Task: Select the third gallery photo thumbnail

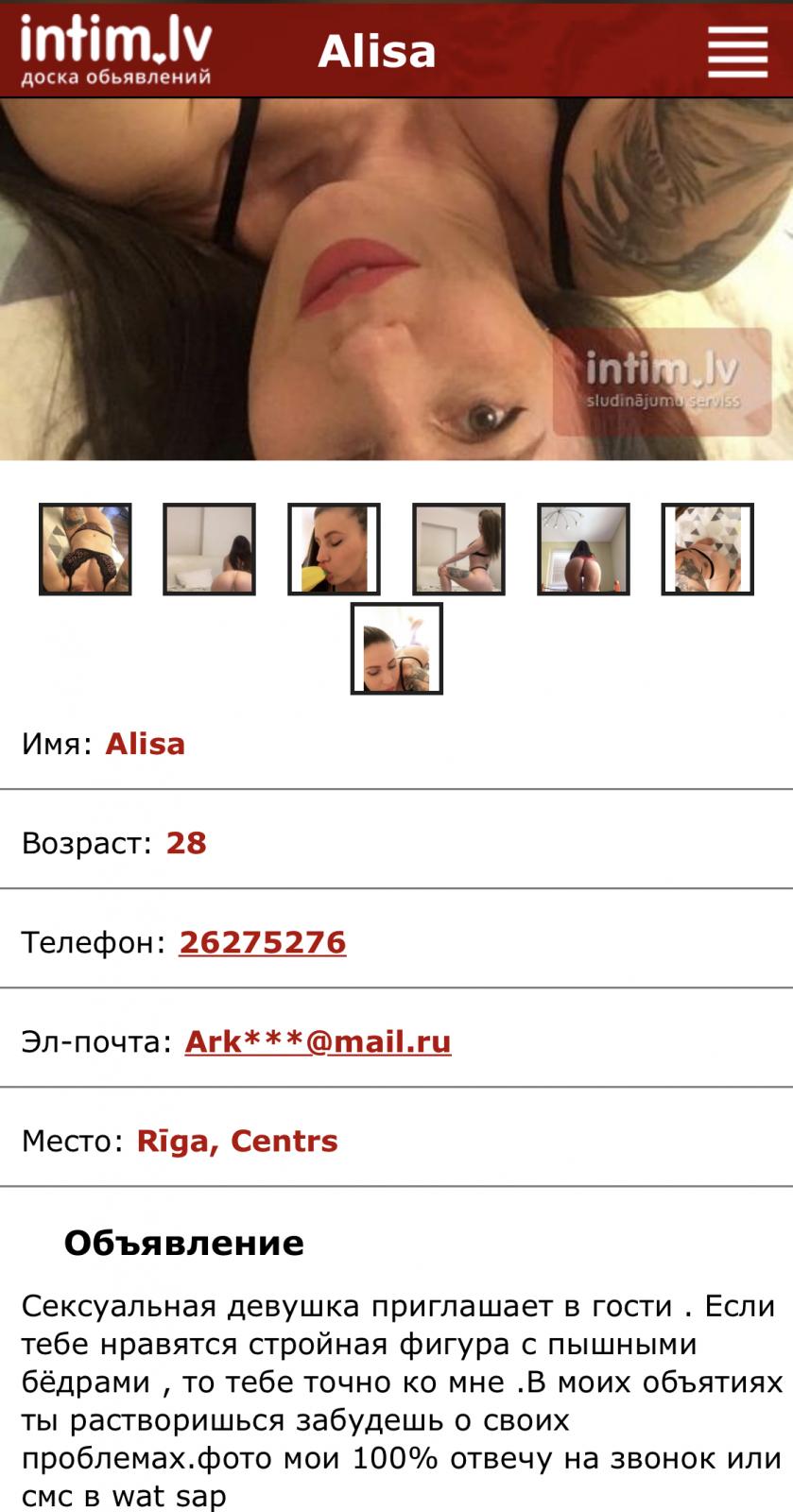Action: [334, 549]
